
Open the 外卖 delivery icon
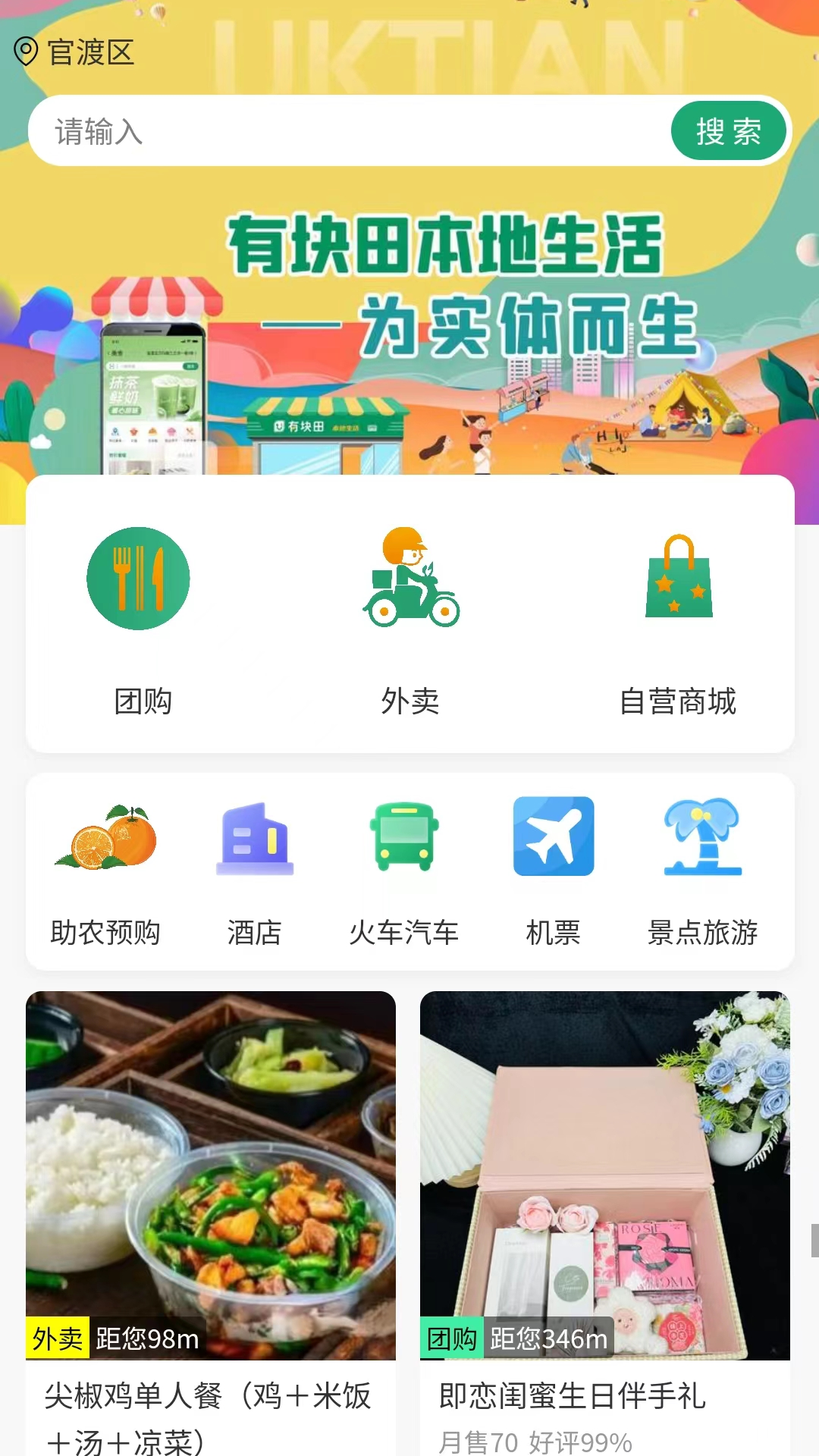[409, 582]
